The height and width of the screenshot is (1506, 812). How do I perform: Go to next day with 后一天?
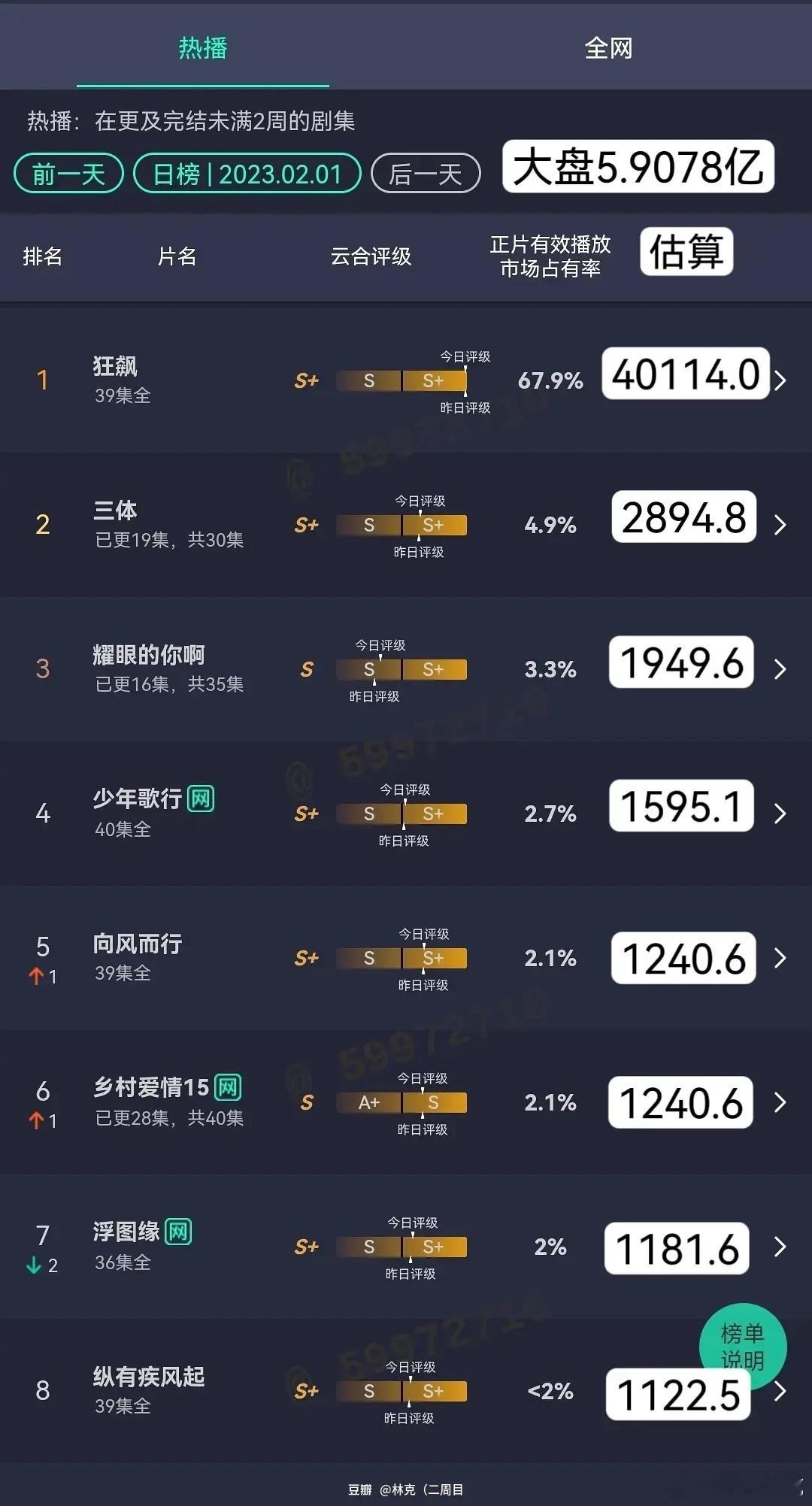425,171
